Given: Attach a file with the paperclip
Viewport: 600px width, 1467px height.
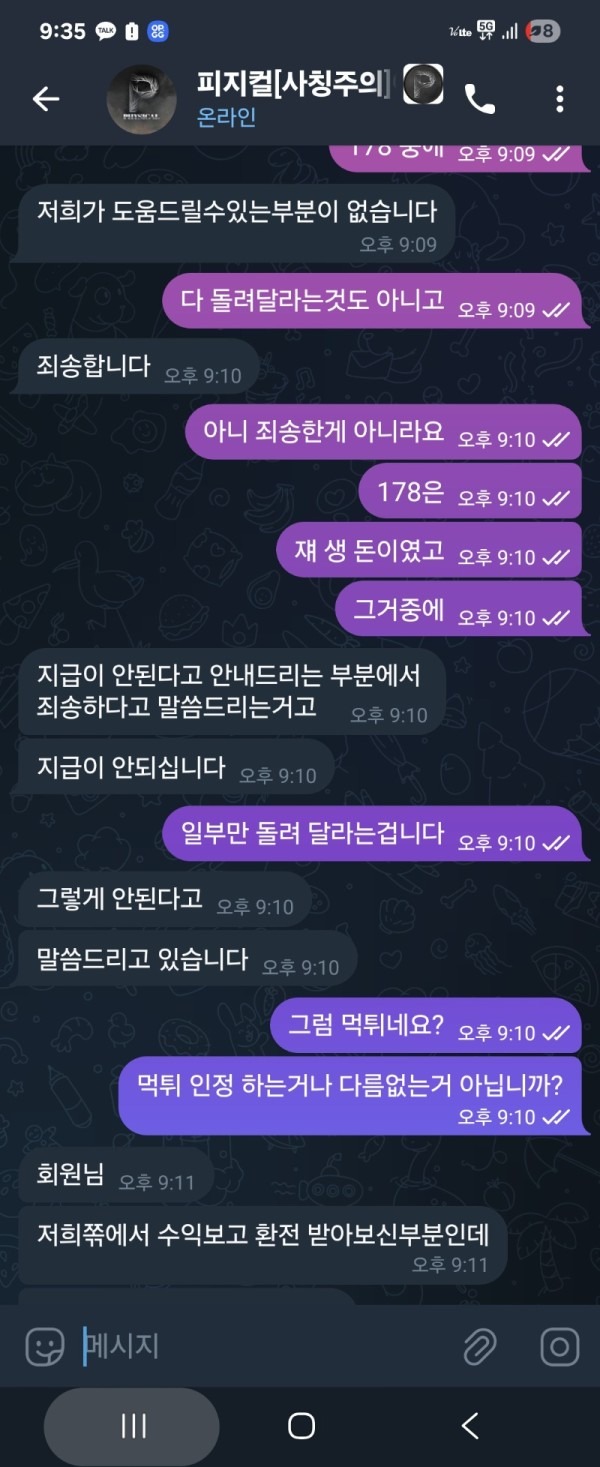Looking at the screenshot, I should [480, 1346].
